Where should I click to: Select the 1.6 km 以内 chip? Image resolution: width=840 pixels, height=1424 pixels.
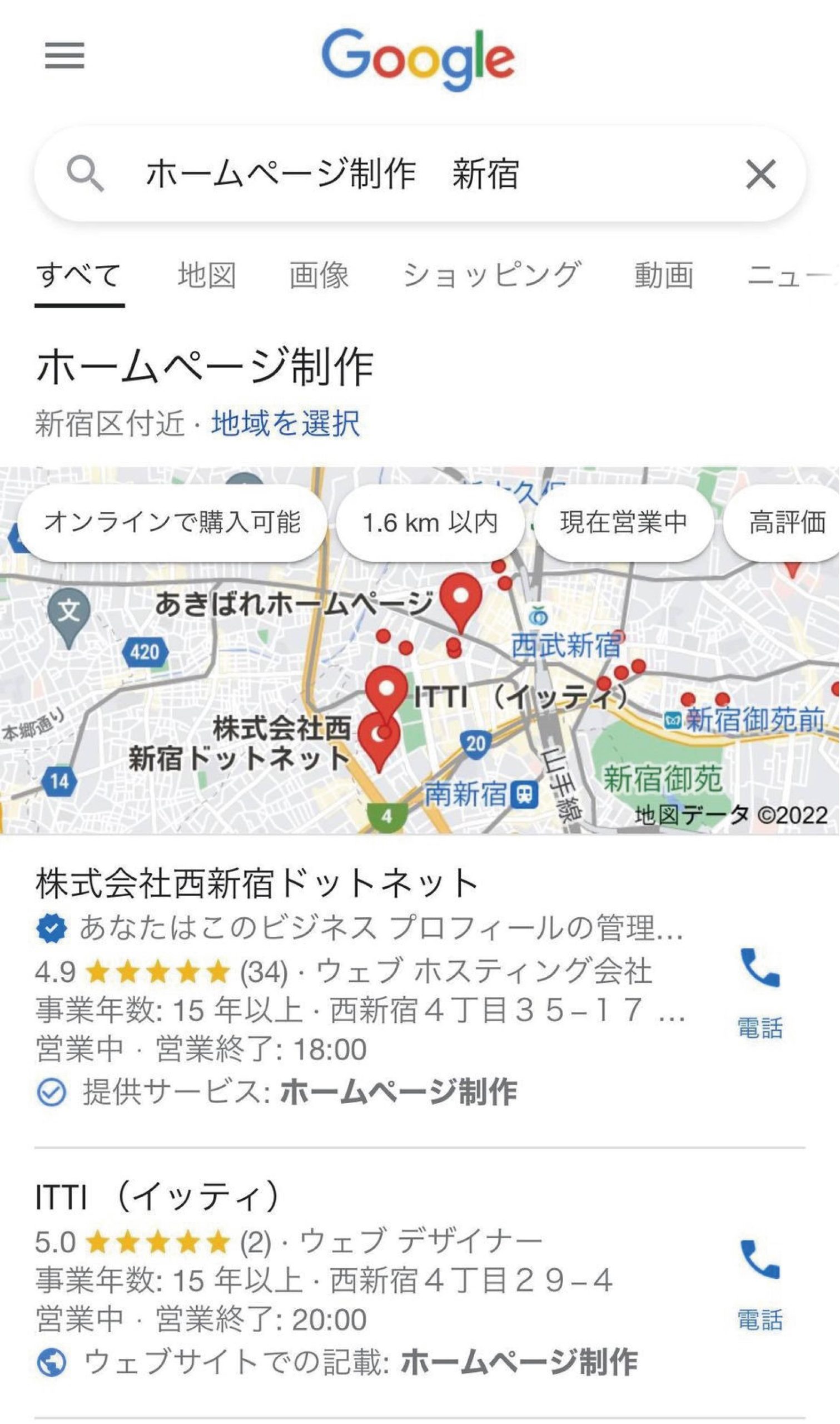[x=430, y=522]
